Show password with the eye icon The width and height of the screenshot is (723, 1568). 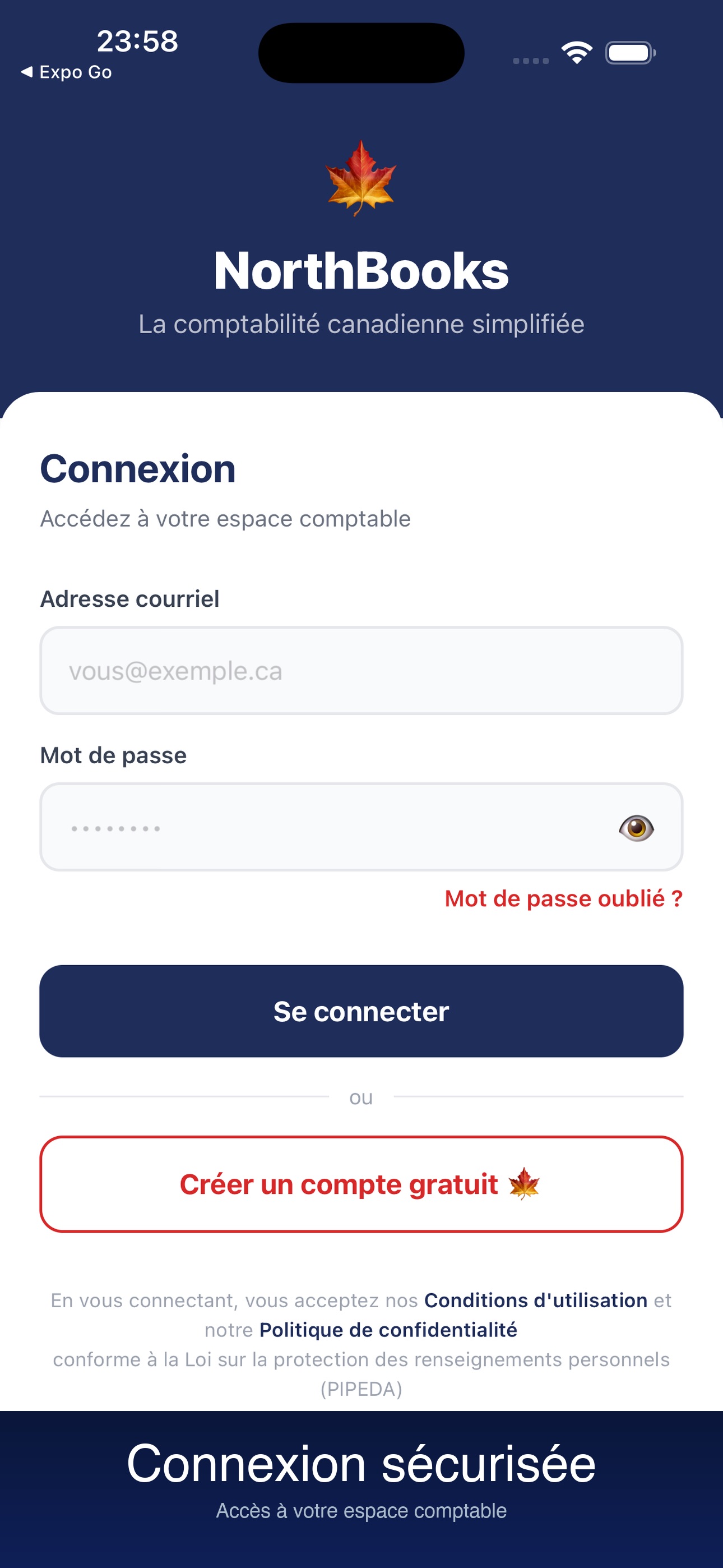point(636,828)
